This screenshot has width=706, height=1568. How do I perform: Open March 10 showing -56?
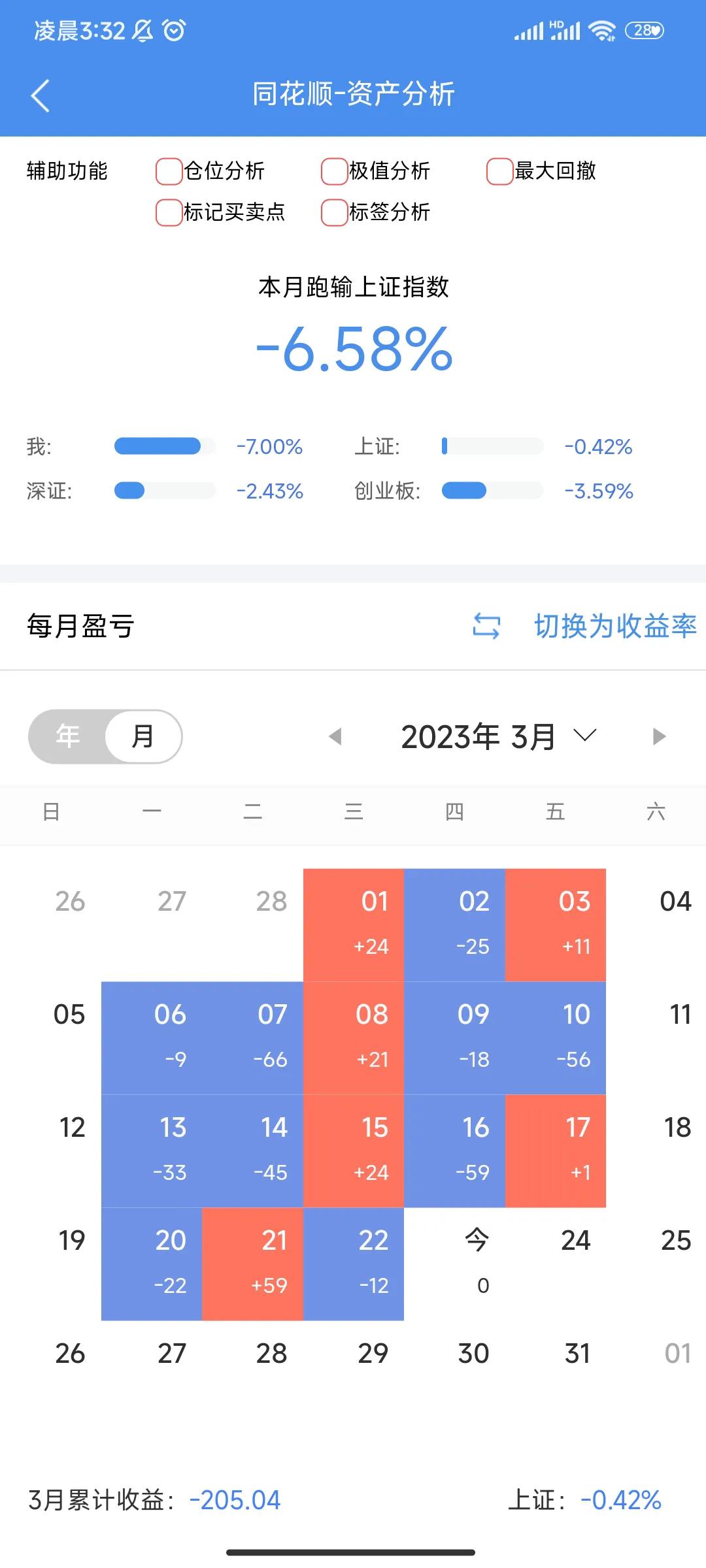click(x=556, y=1038)
